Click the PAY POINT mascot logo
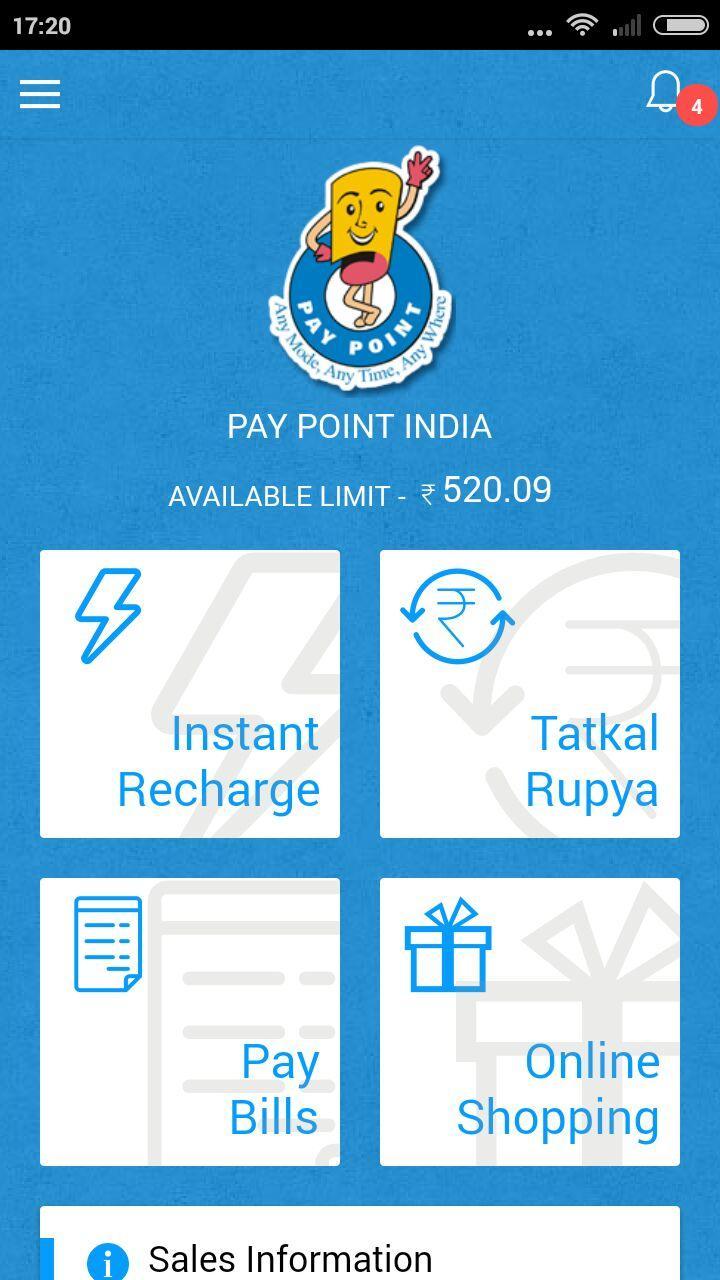The image size is (720, 1280). click(x=360, y=270)
